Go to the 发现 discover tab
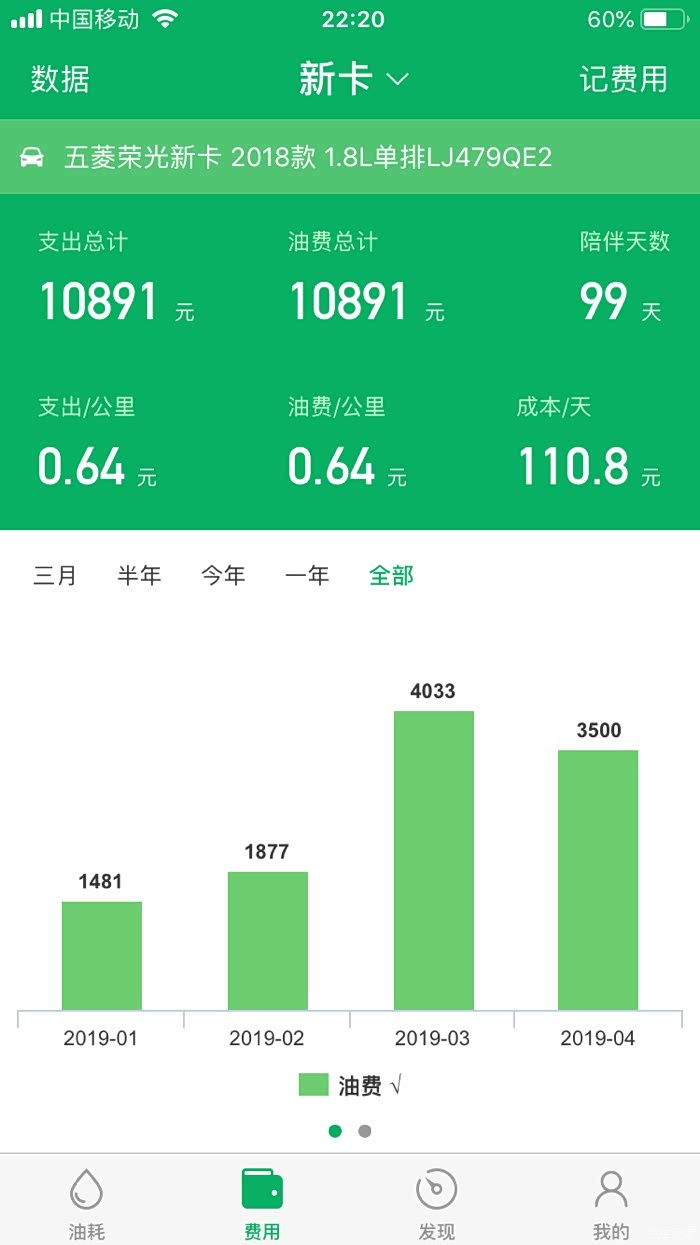700x1245 pixels. tap(437, 1205)
